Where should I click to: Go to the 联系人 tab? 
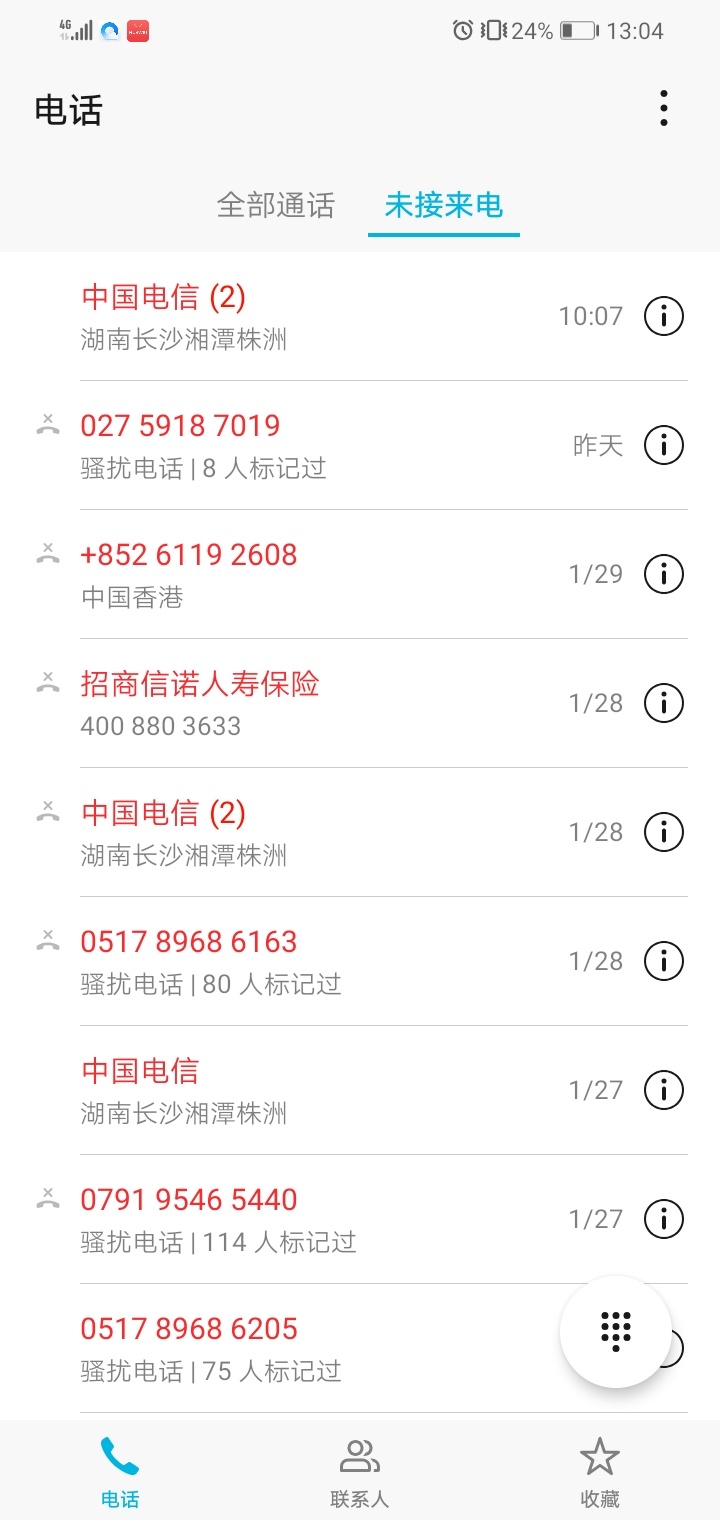pos(360,1472)
